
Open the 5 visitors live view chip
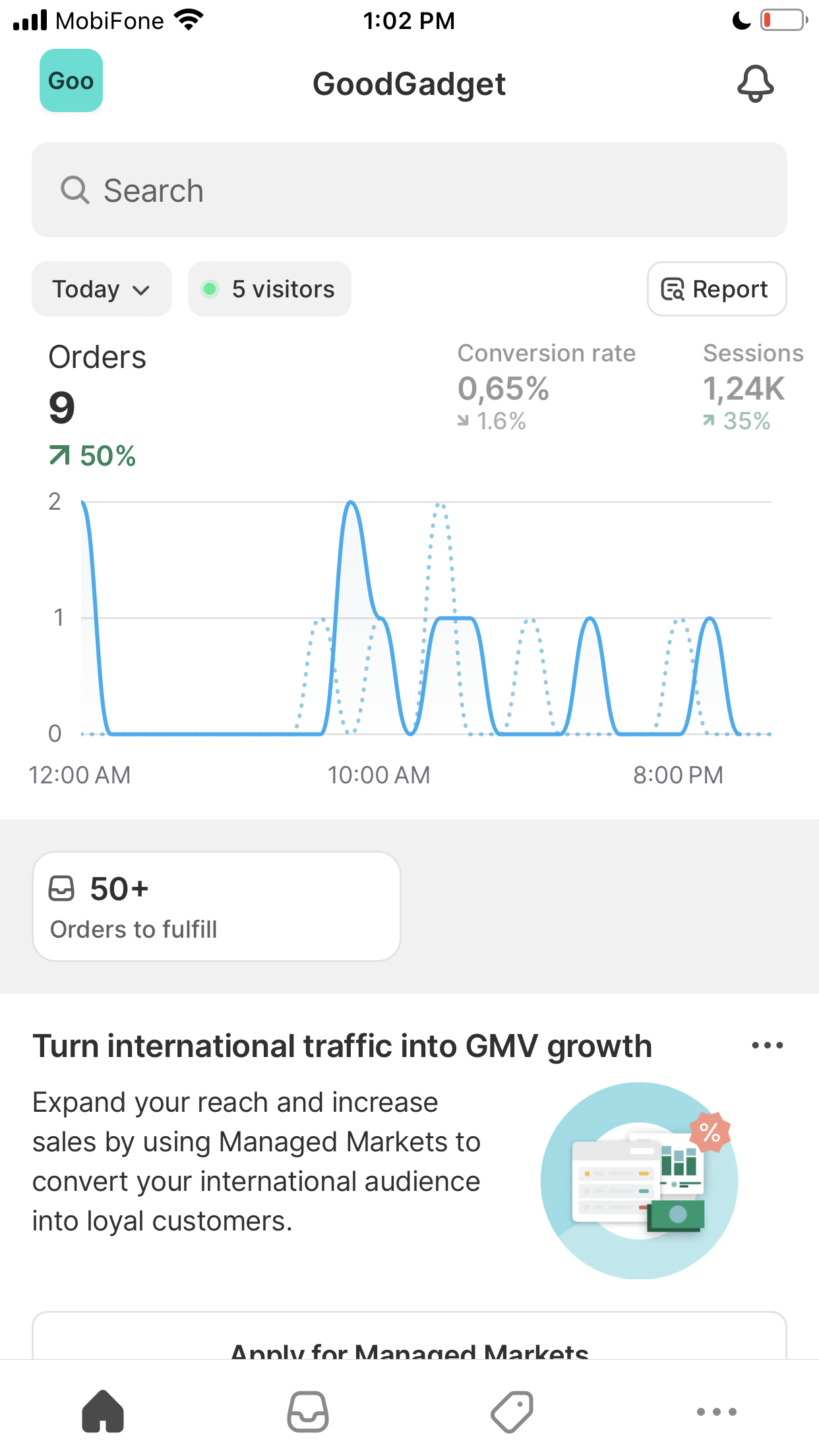point(270,289)
